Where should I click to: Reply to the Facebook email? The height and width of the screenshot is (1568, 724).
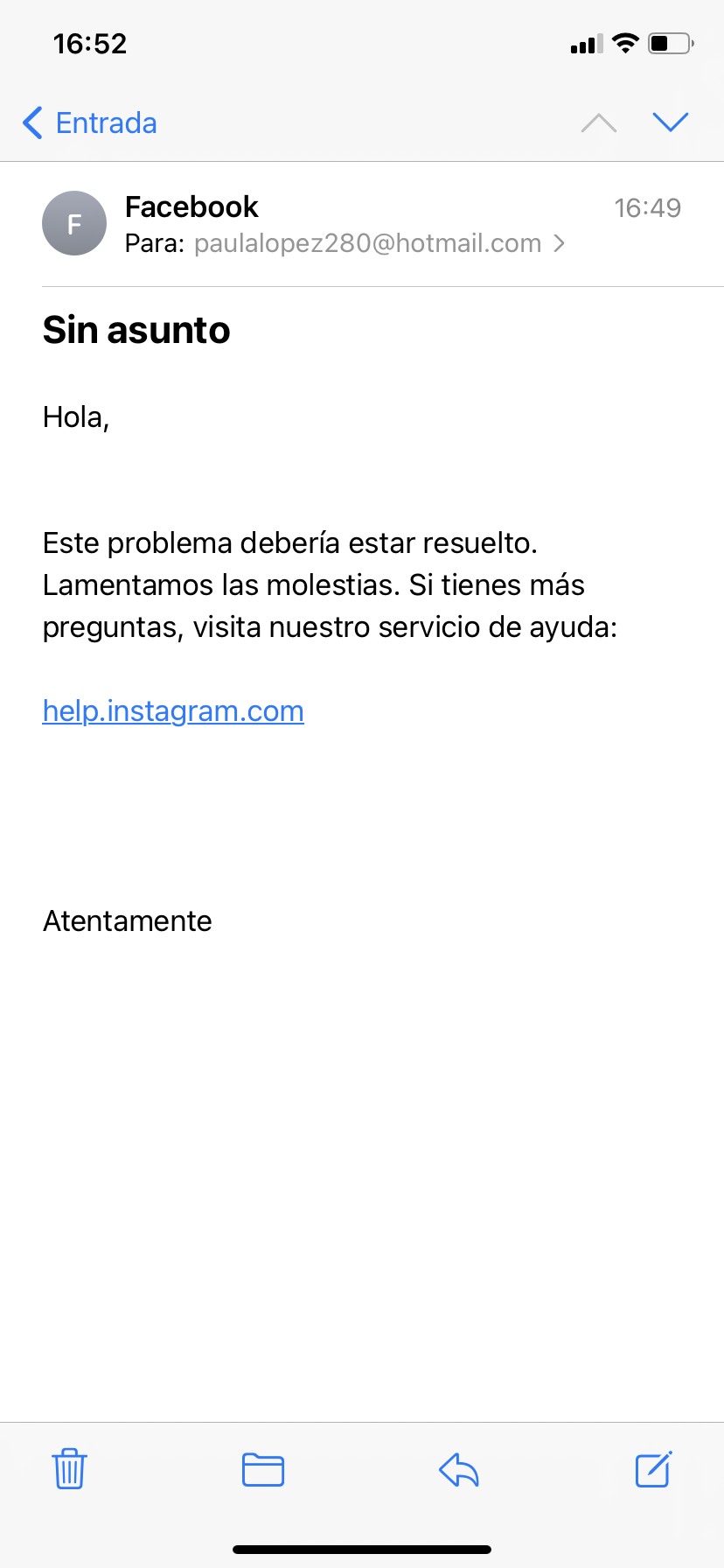(x=459, y=1469)
